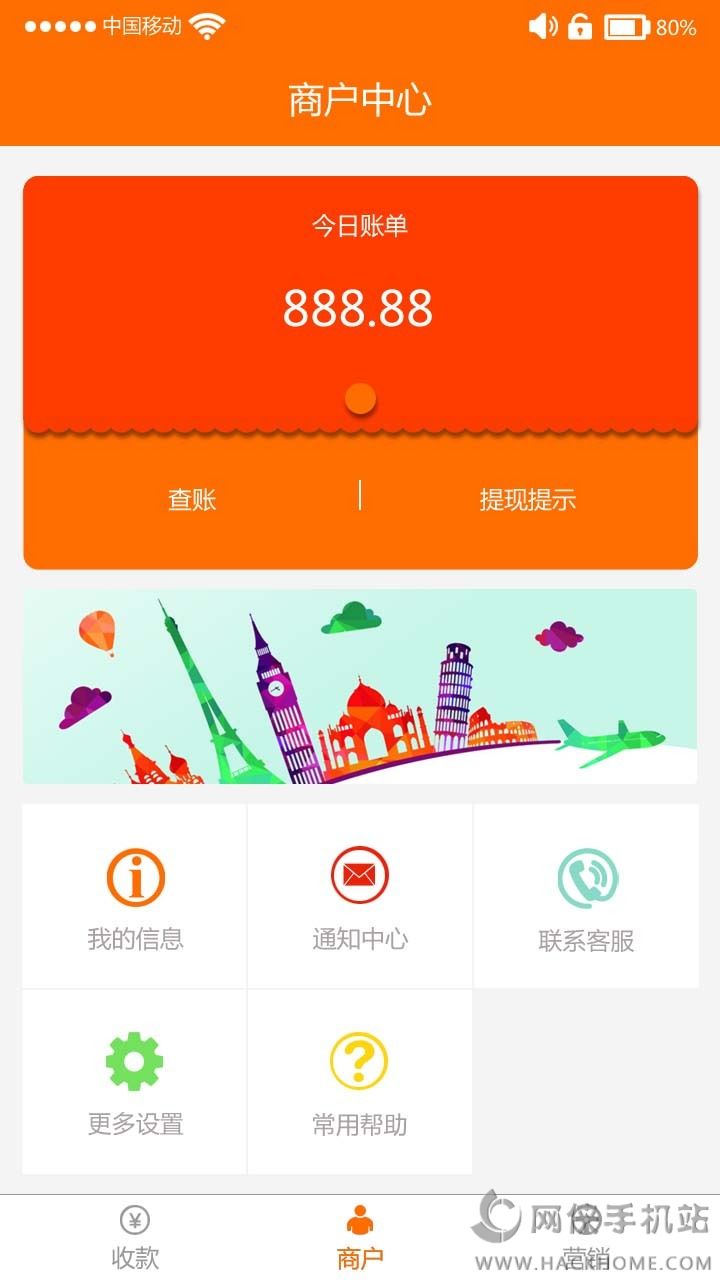Open the 营销 wheel icon in bottom bar
The width and height of the screenshot is (720, 1280).
click(x=585, y=1216)
